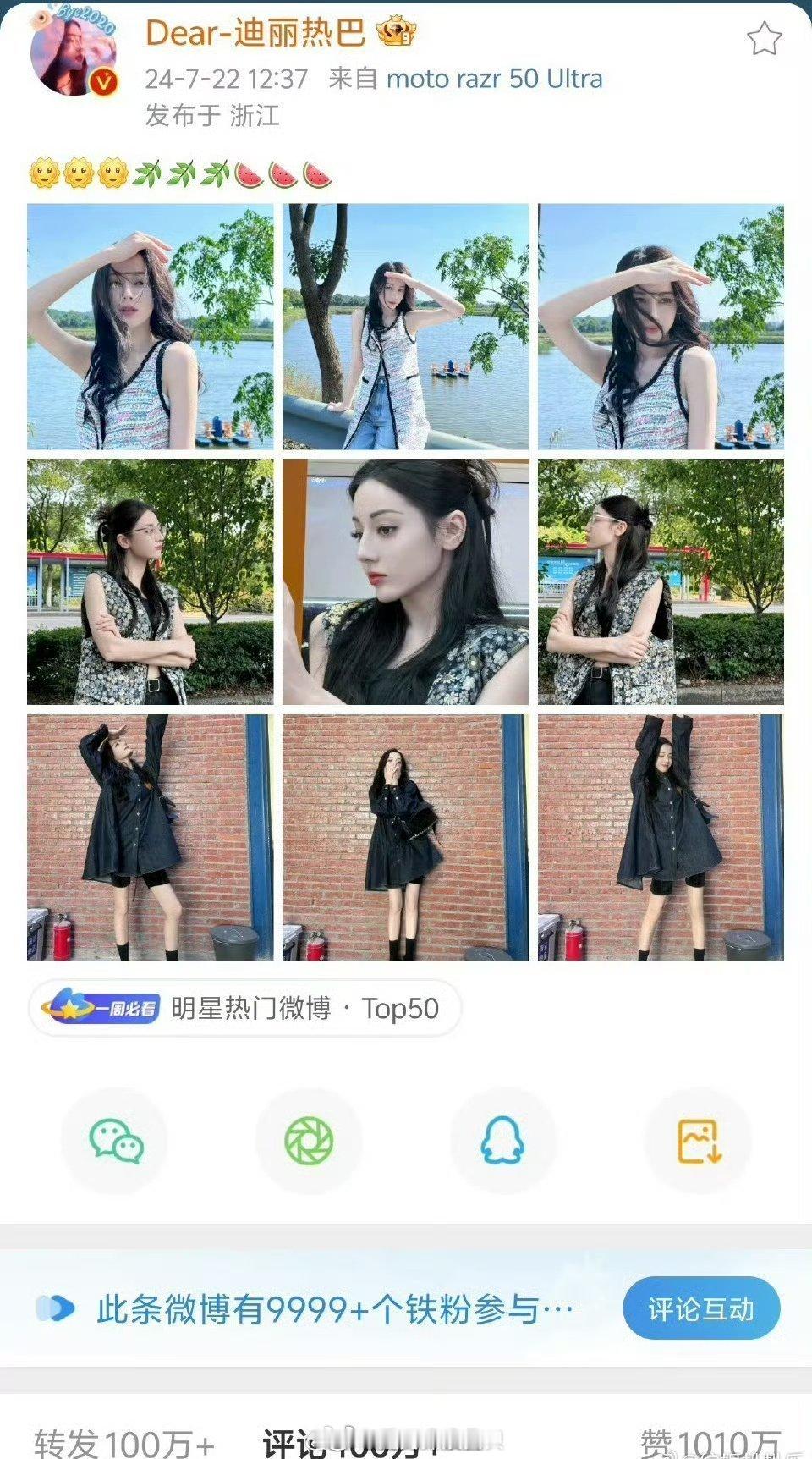The image size is (812, 1459).
Task: Share the post to QQ
Action: (x=503, y=1141)
